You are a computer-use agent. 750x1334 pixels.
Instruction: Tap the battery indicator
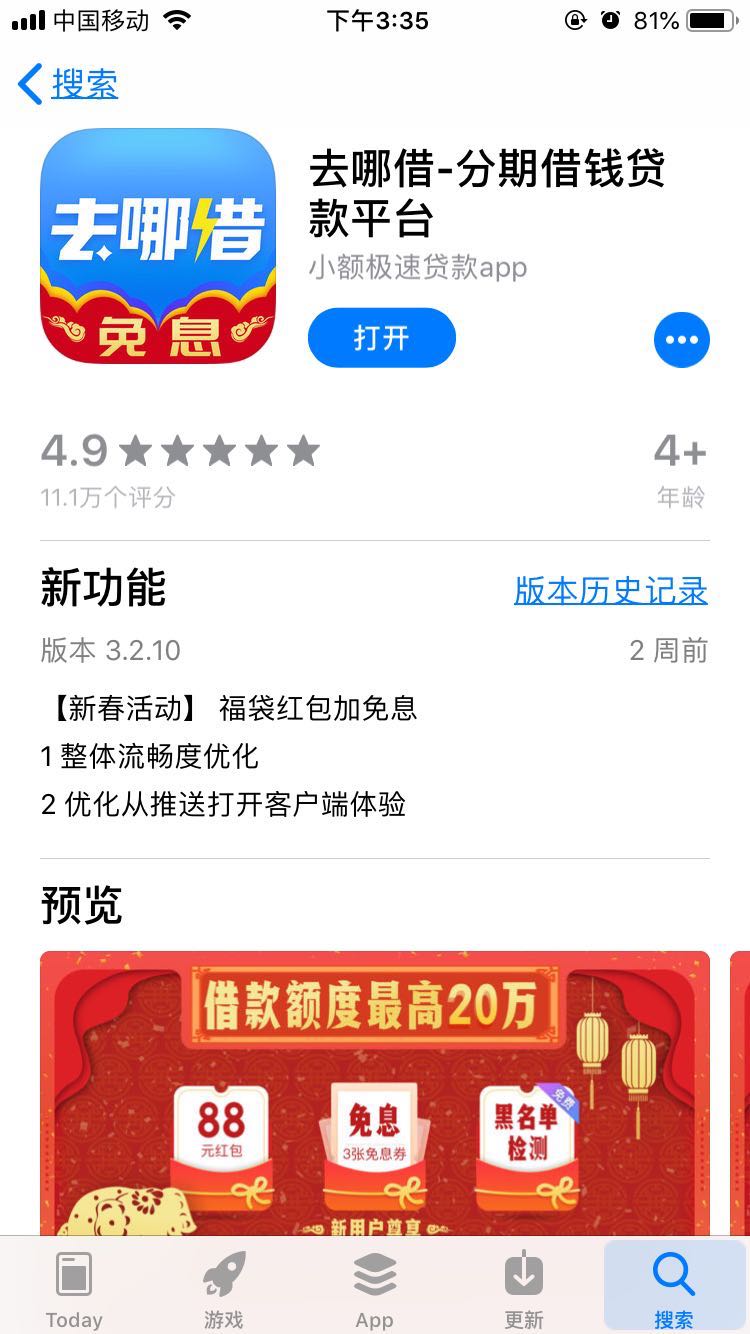point(711,19)
